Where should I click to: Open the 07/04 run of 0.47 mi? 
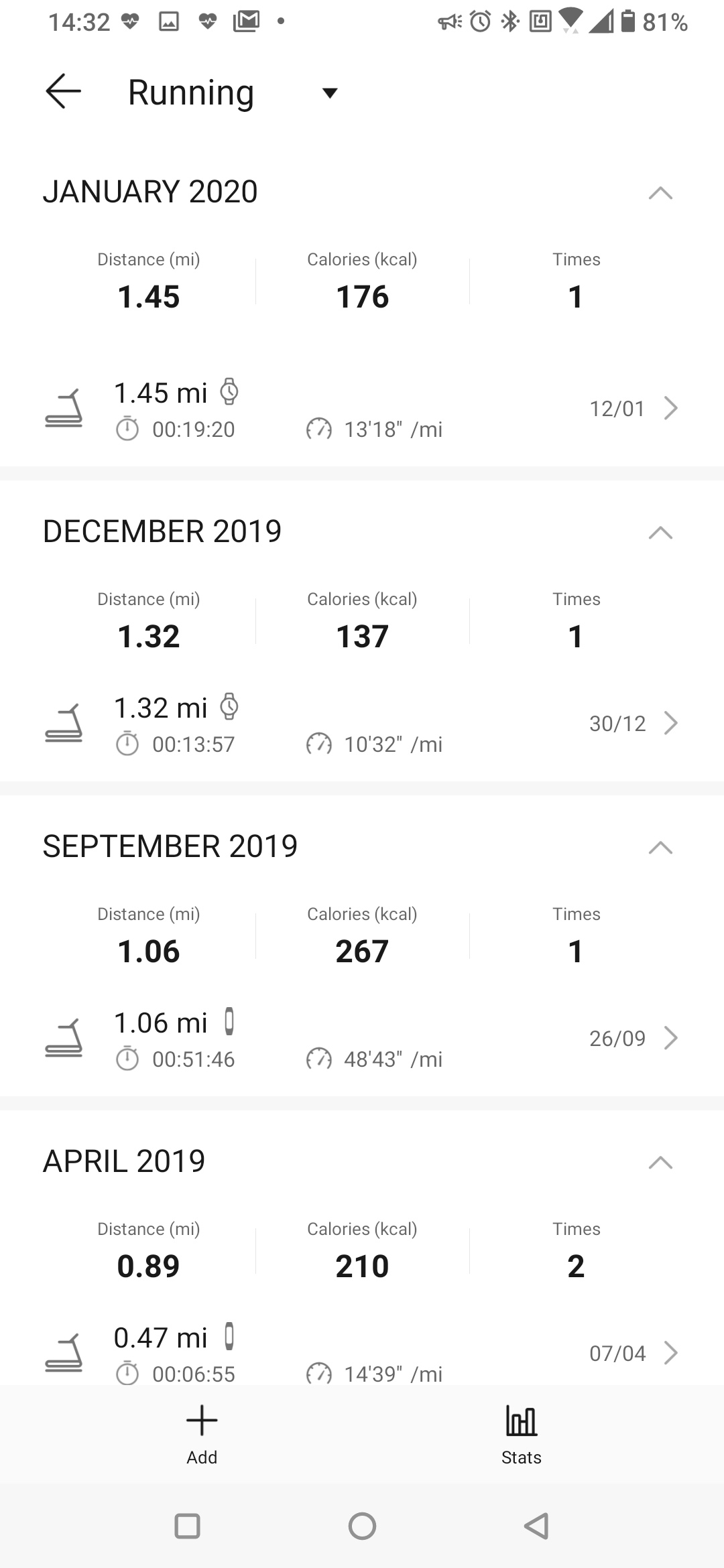(x=362, y=1352)
